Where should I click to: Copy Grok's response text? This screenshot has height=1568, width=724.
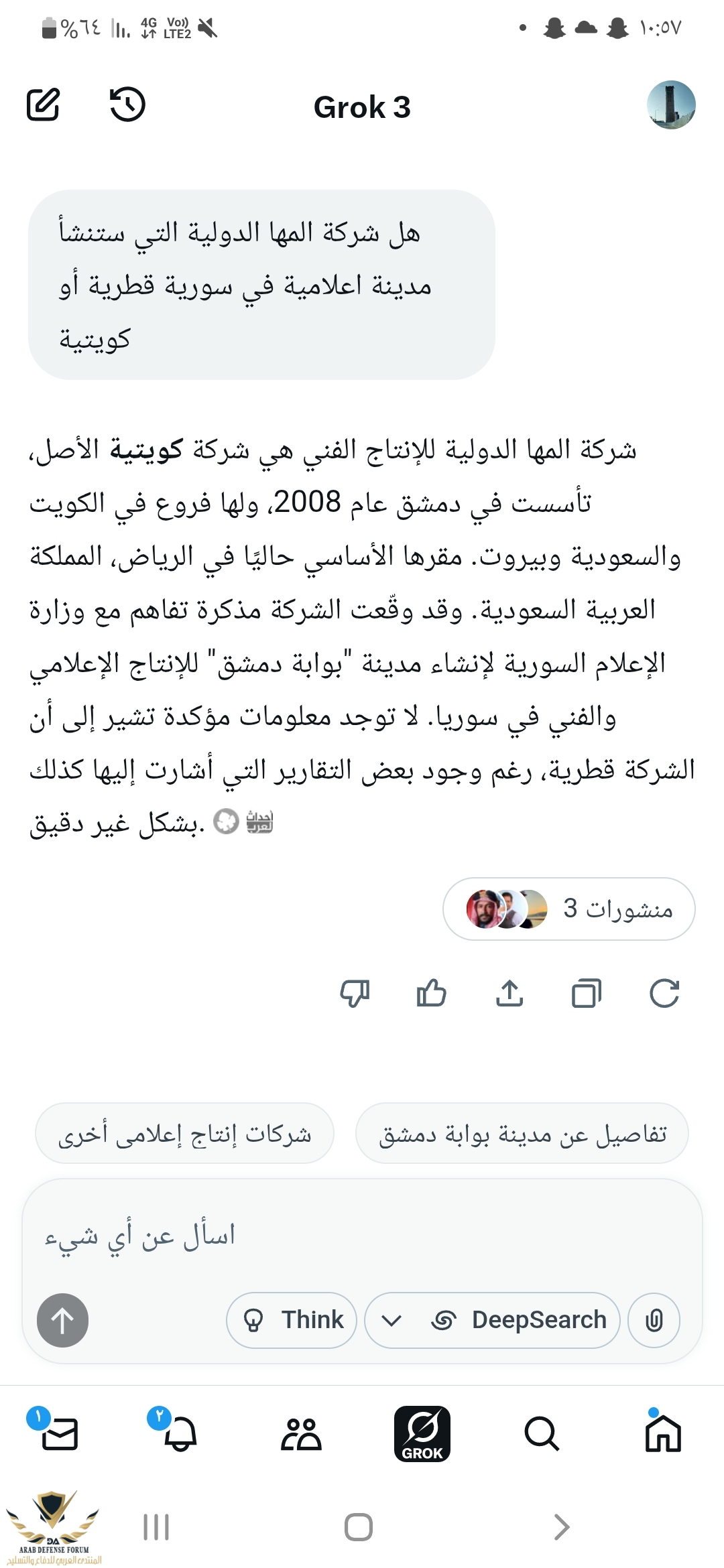(587, 993)
